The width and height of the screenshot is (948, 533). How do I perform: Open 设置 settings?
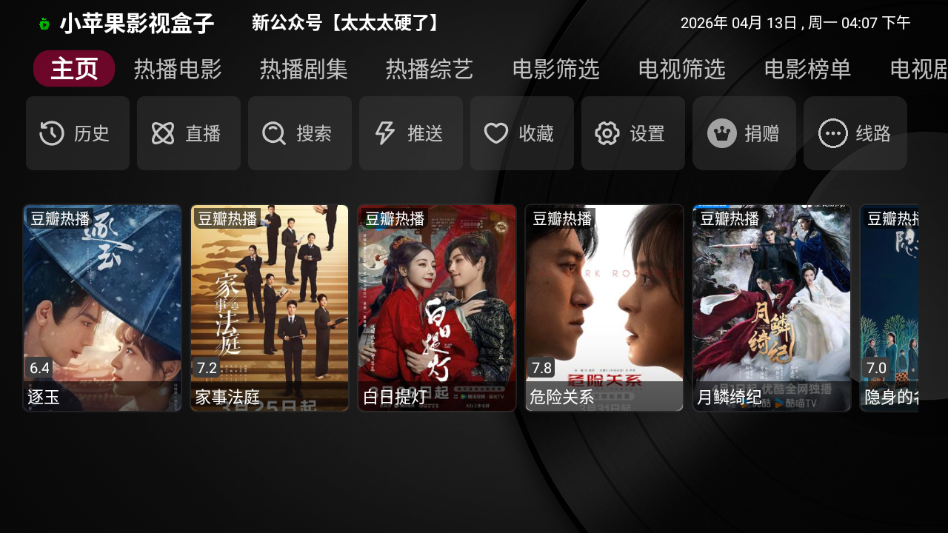[632, 133]
